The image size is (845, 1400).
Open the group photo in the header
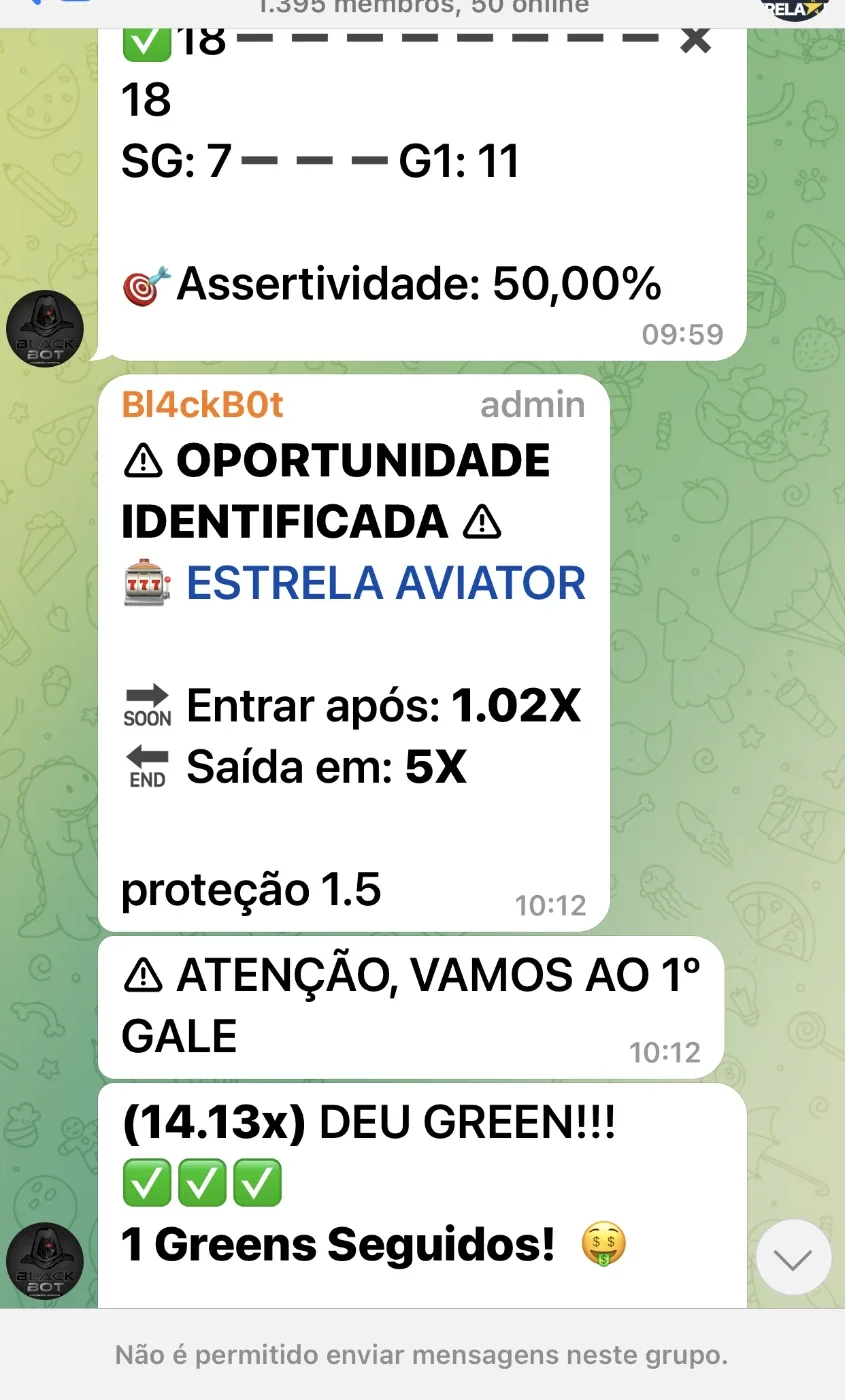point(795,10)
